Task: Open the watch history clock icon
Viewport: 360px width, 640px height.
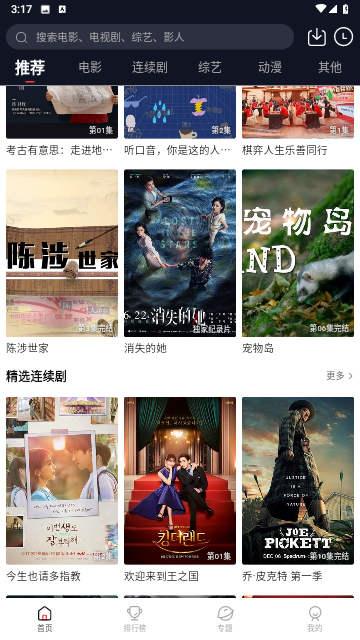Action: [x=343, y=37]
